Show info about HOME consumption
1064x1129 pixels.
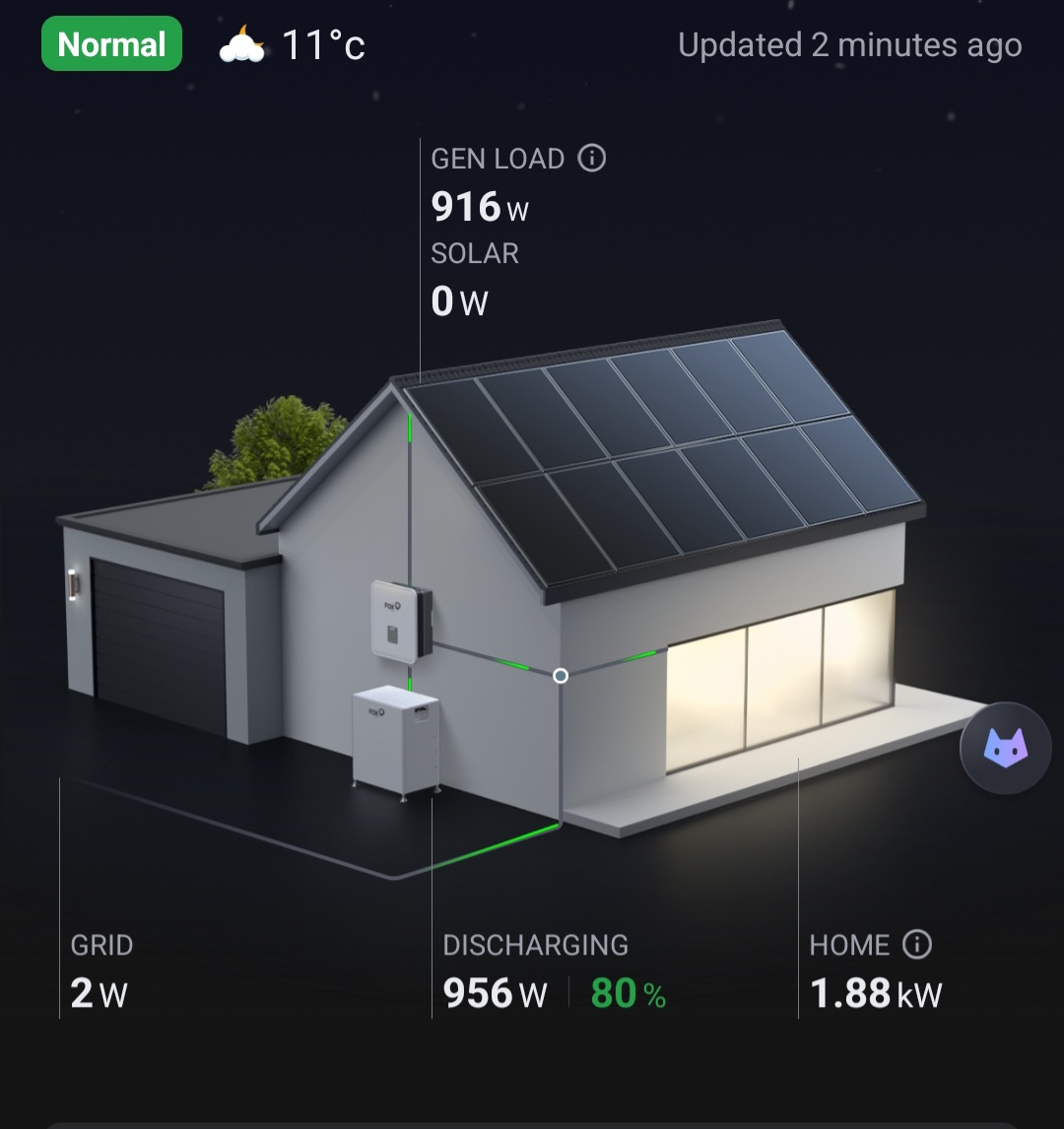916,945
